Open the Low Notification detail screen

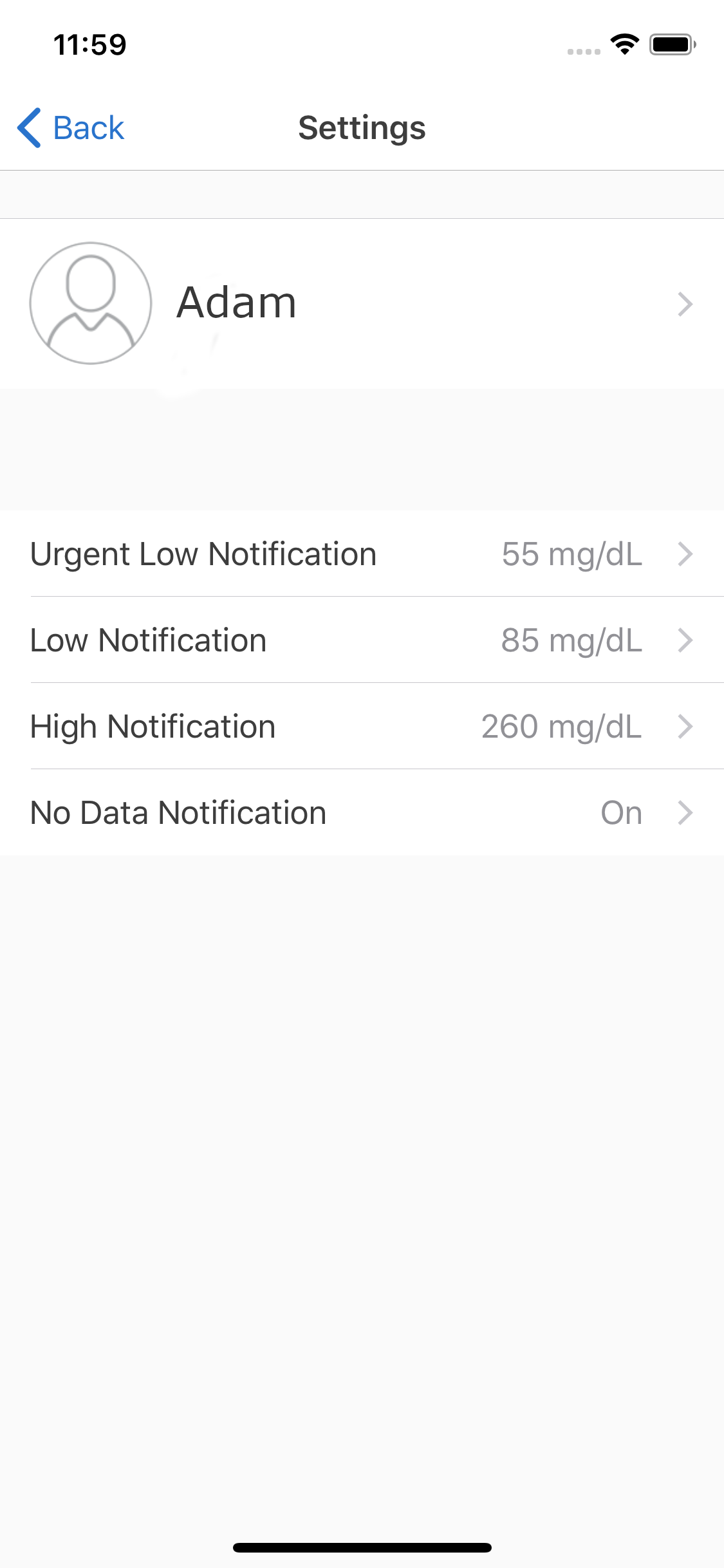pos(362,640)
